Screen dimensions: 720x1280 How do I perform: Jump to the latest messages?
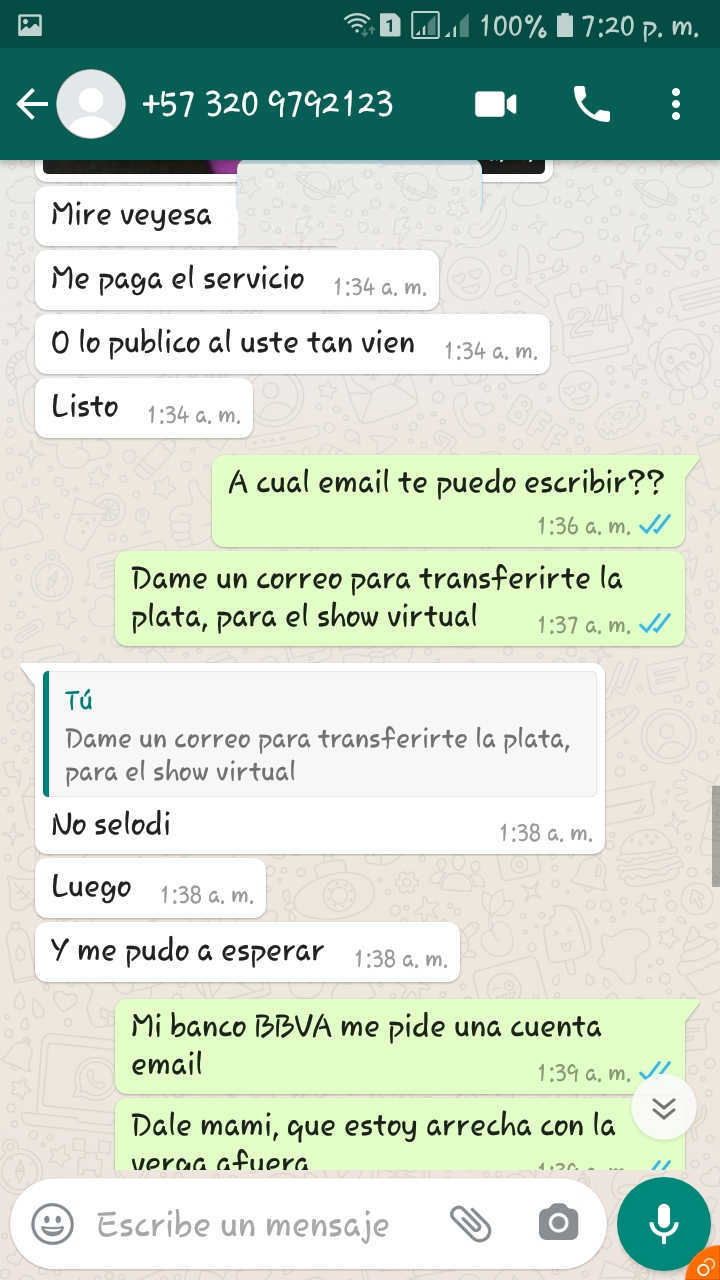(664, 1107)
